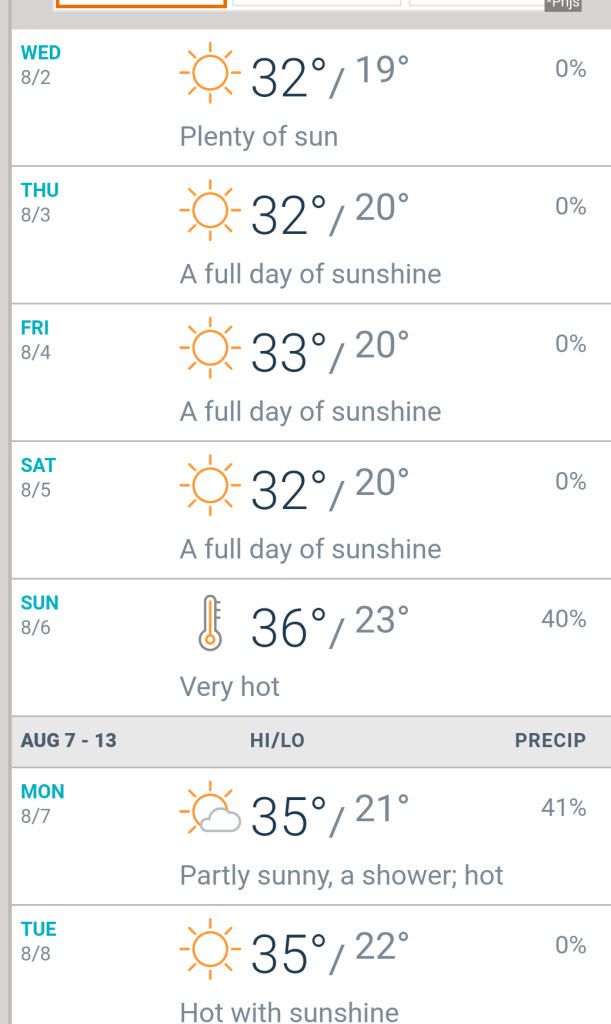Image resolution: width=611 pixels, height=1024 pixels.
Task: Open Tuesday 8/8 forecast details
Action: (x=311, y=965)
